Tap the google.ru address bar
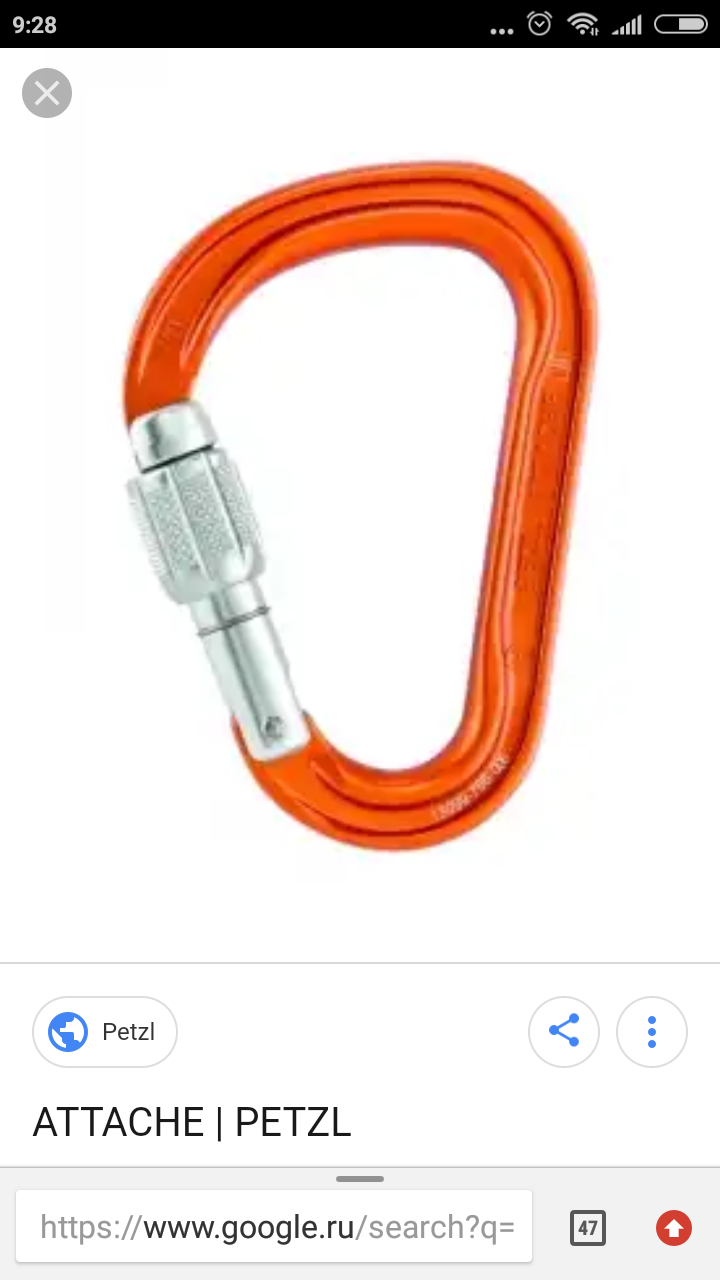 (x=274, y=1226)
